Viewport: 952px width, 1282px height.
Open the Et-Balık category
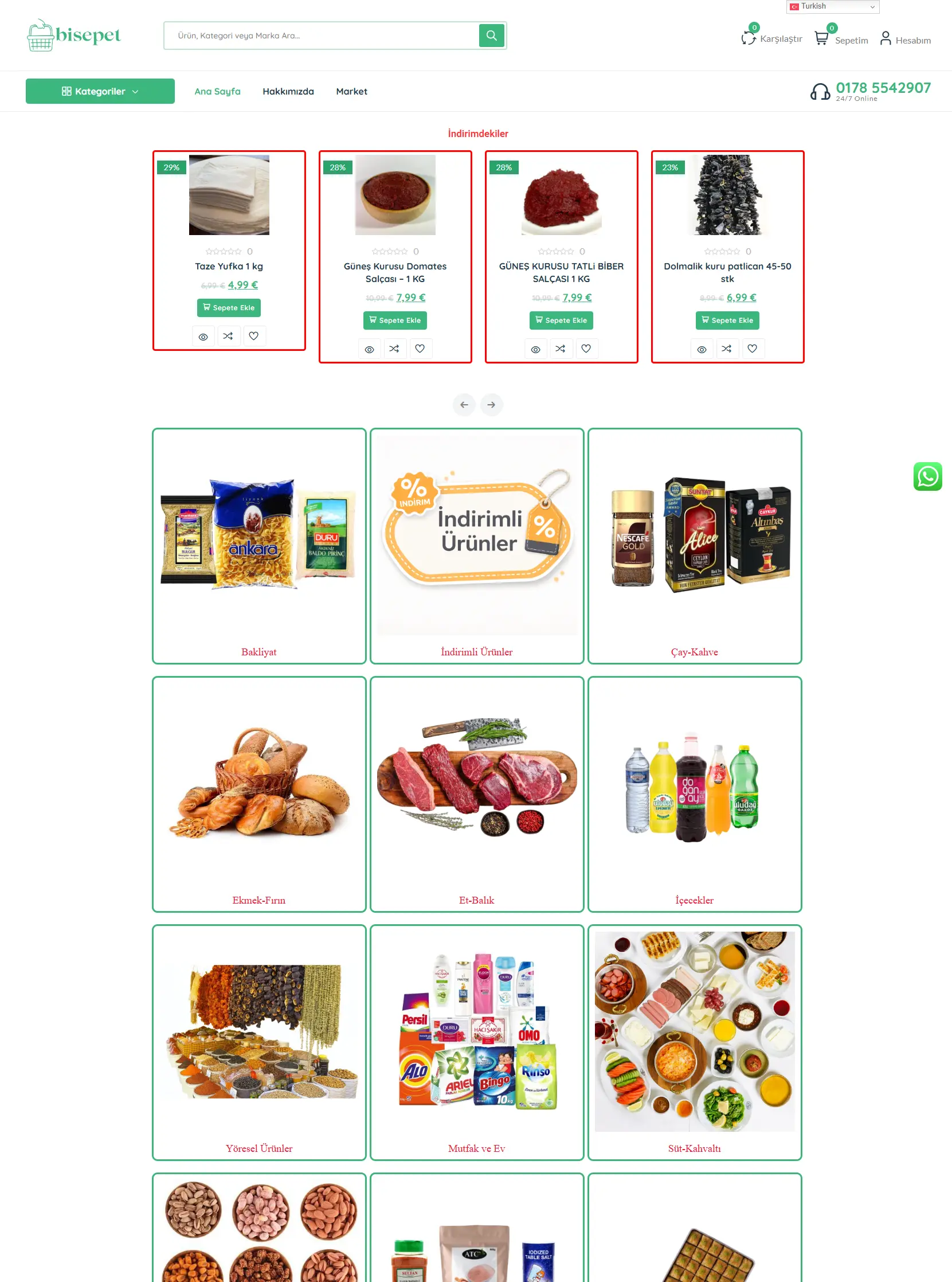(x=477, y=794)
